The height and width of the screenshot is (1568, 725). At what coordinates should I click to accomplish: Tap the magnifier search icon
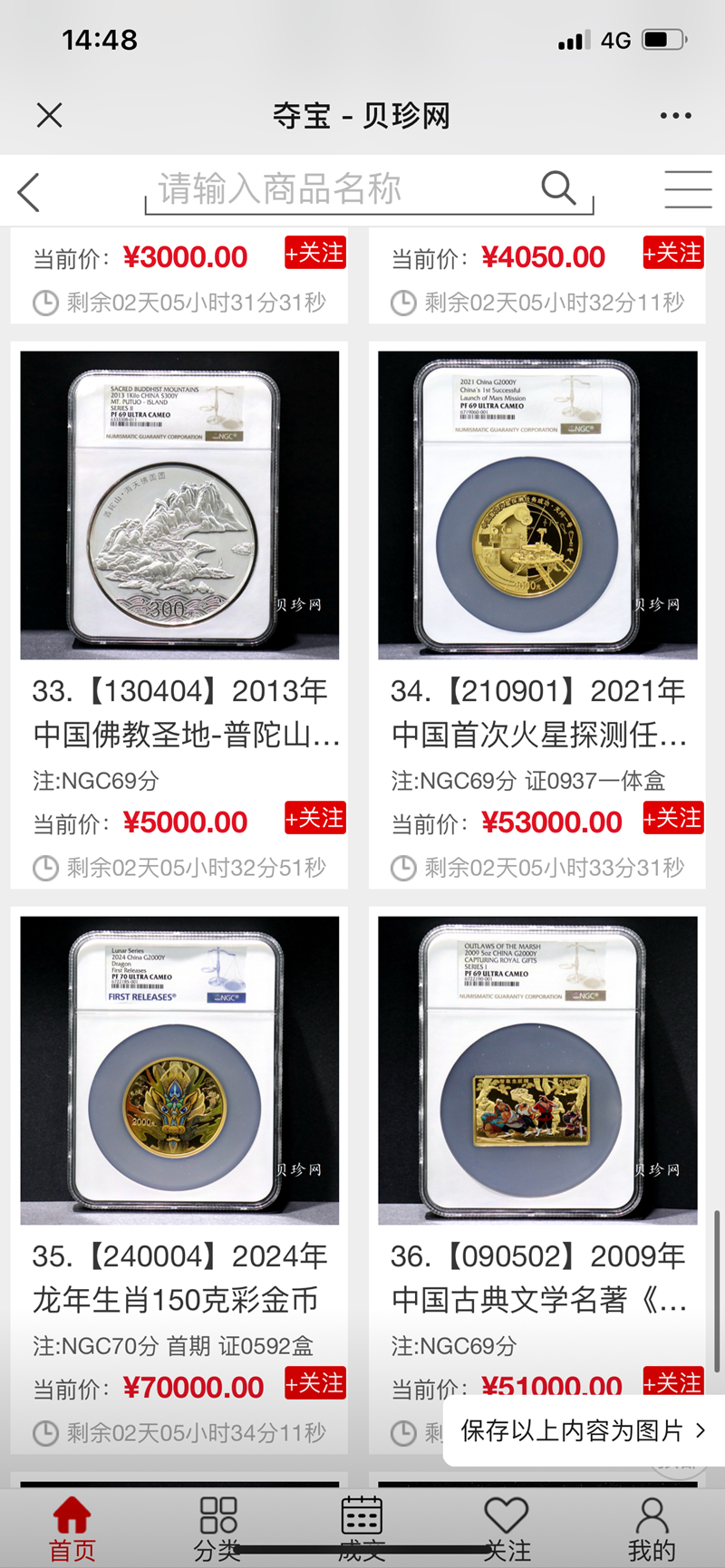point(558,188)
